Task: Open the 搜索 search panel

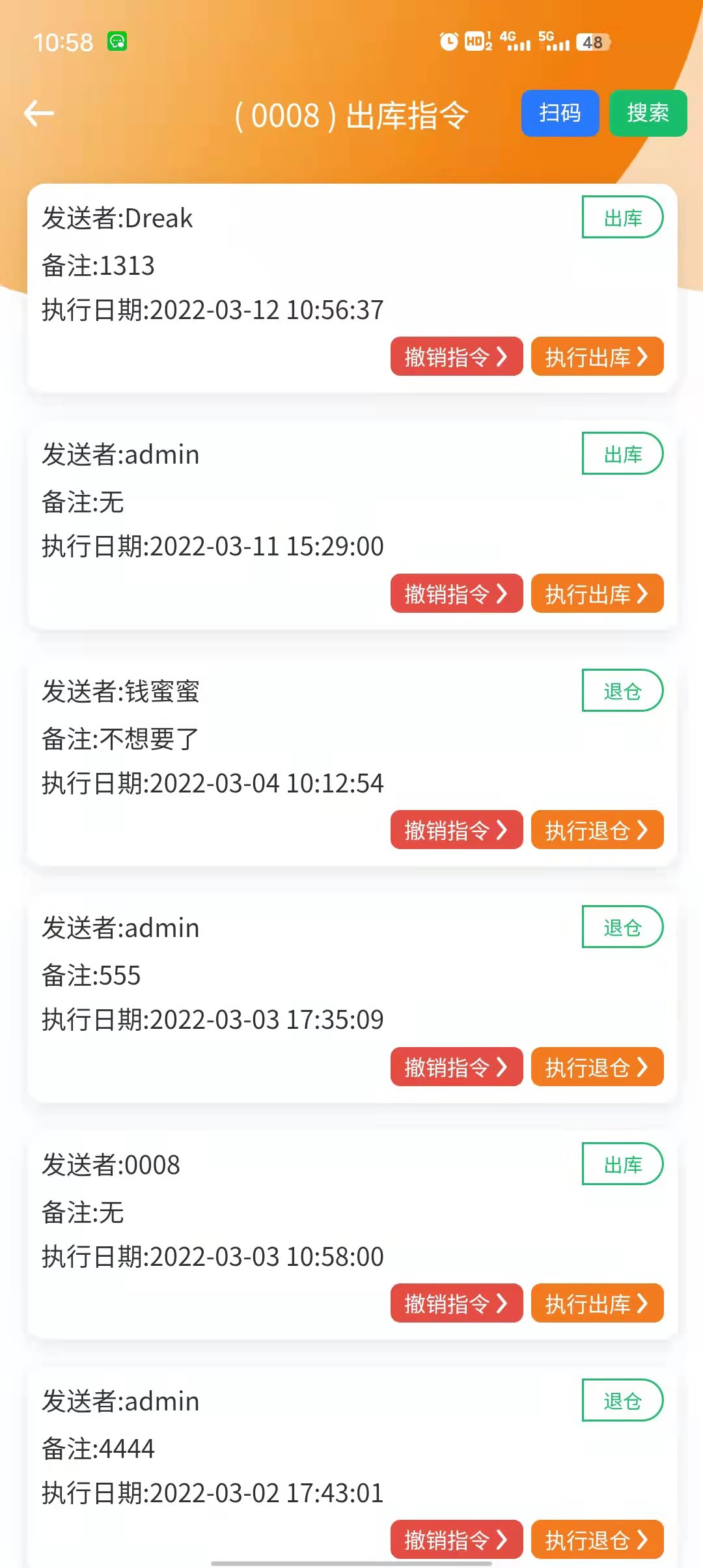Action: (x=648, y=113)
